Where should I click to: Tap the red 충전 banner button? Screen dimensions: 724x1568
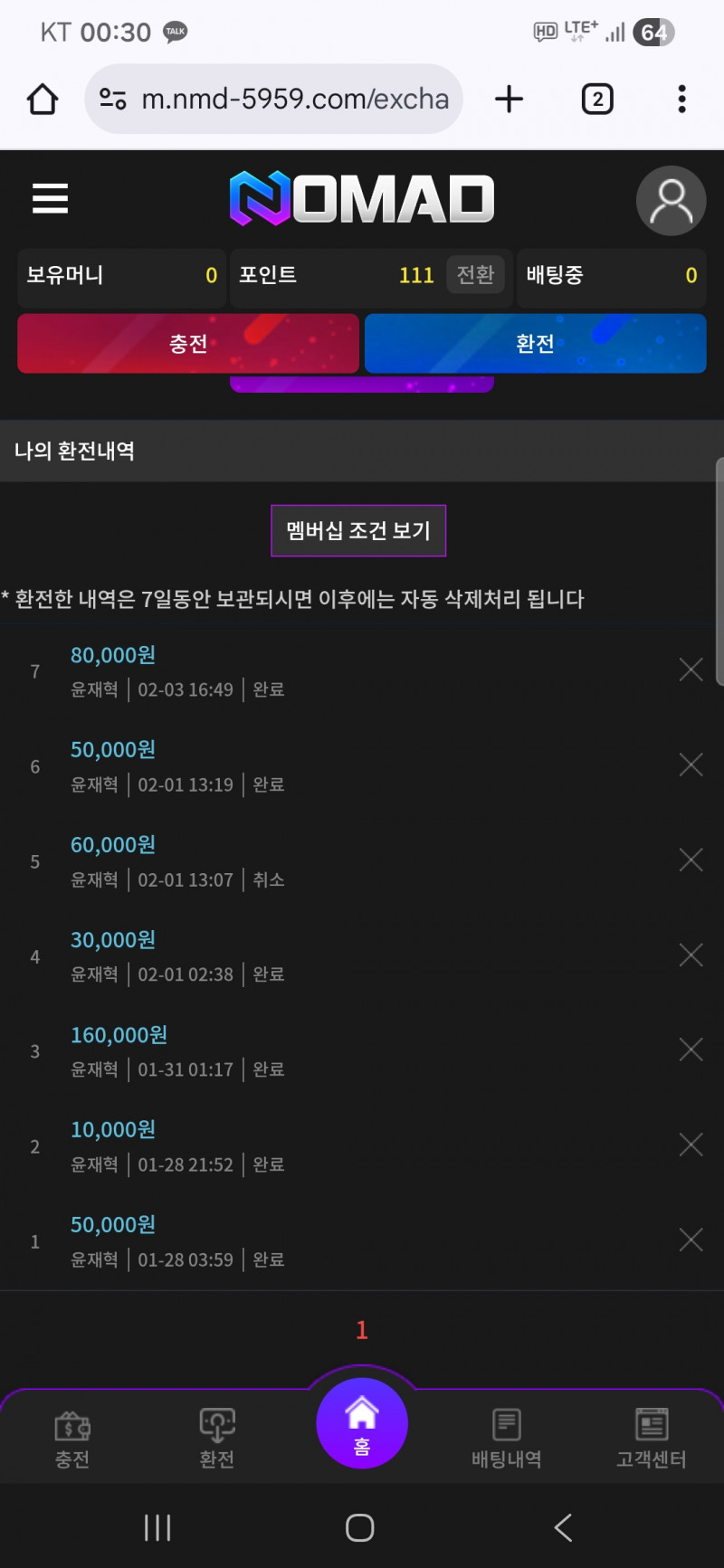click(188, 344)
